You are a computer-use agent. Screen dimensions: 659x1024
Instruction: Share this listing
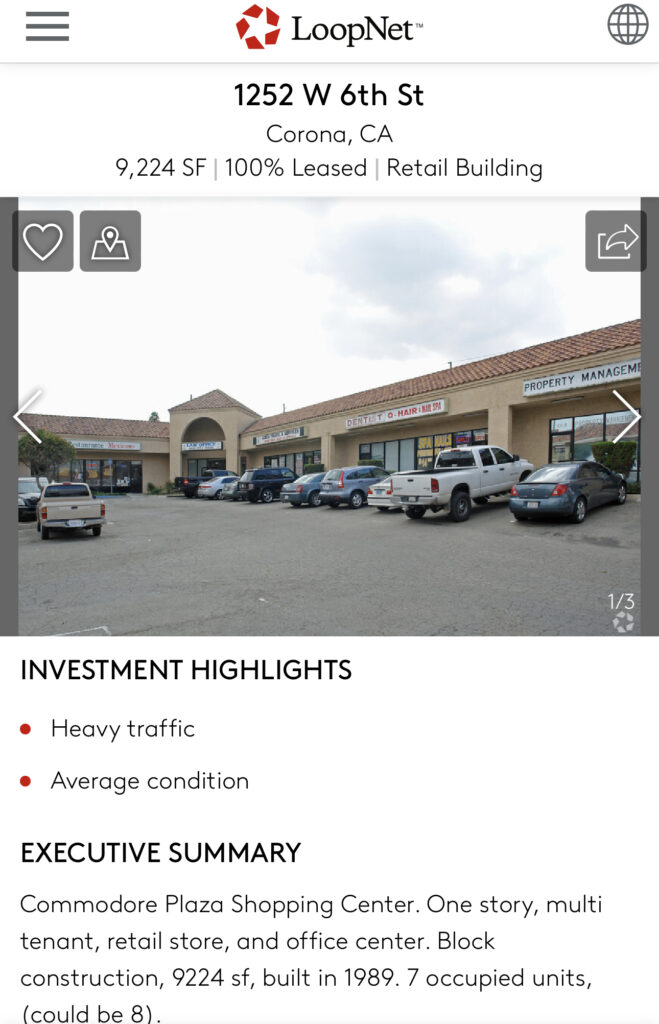click(x=616, y=241)
